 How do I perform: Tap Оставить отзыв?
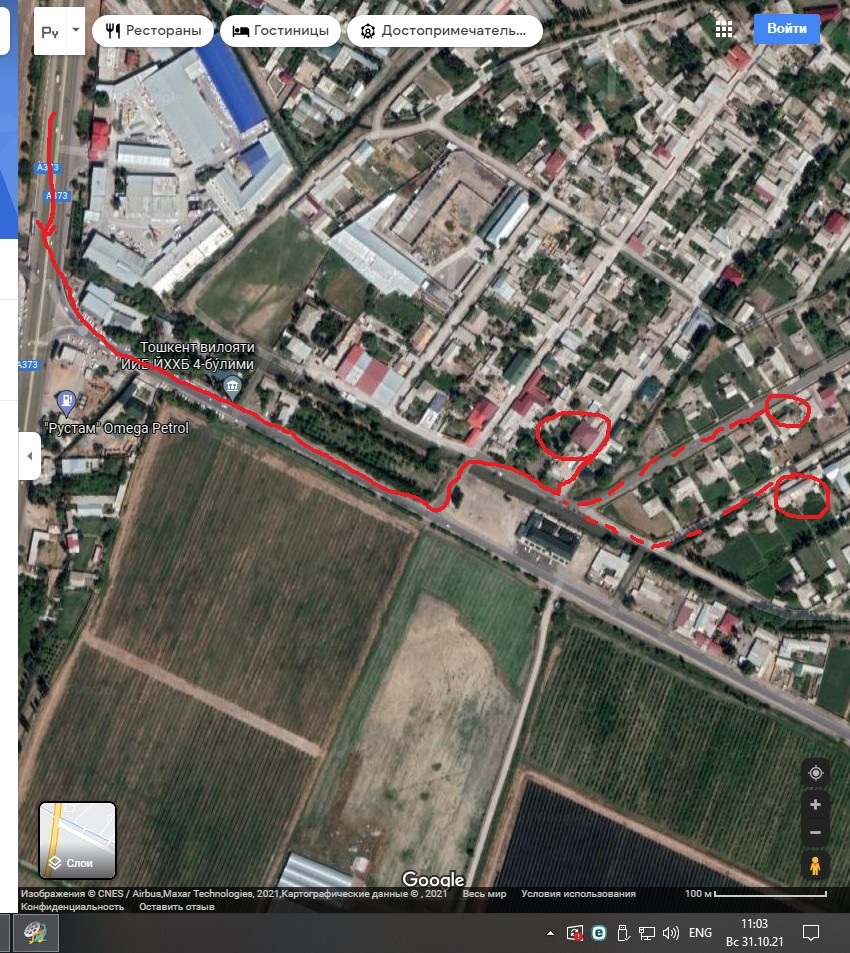pyautogui.click(x=176, y=907)
